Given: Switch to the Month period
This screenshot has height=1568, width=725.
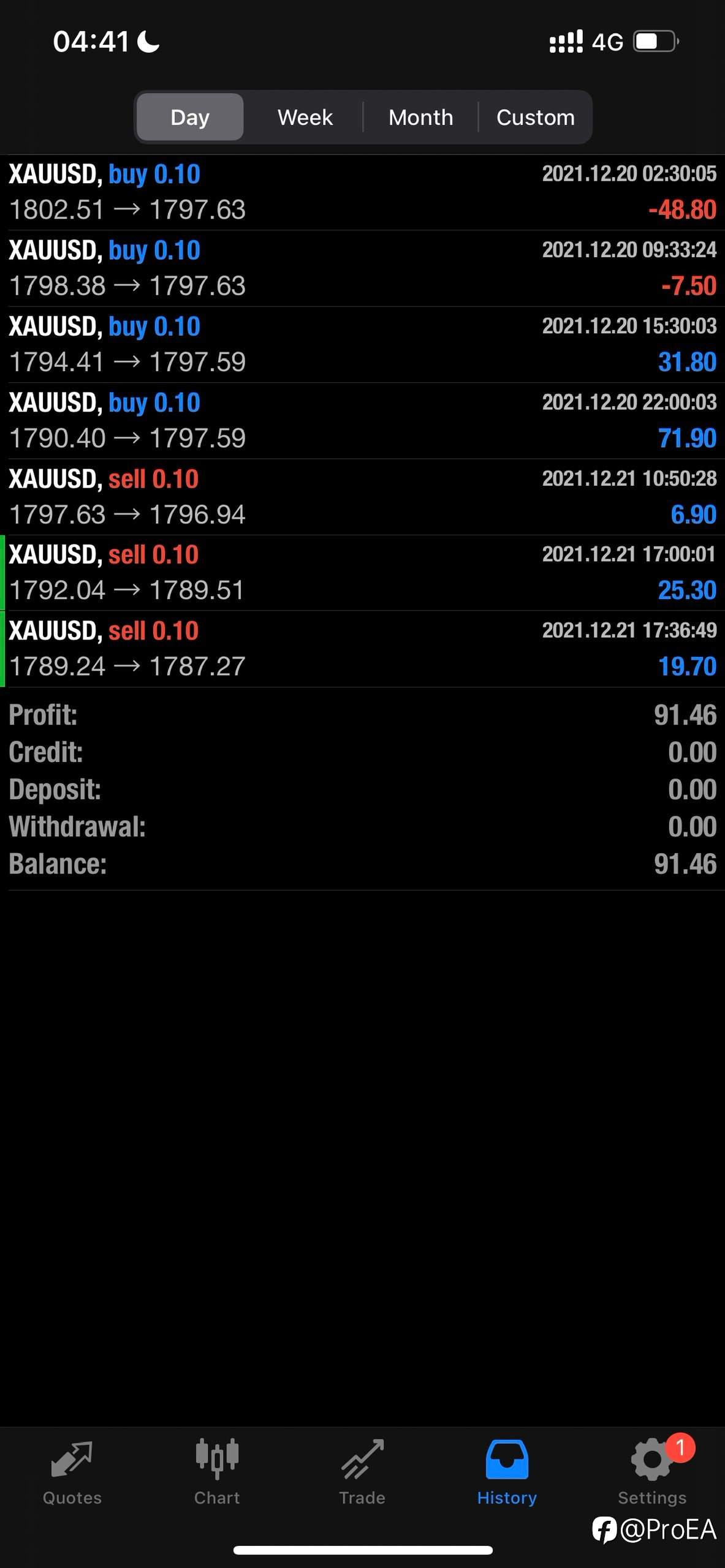Looking at the screenshot, I should (x=420, y=117).
